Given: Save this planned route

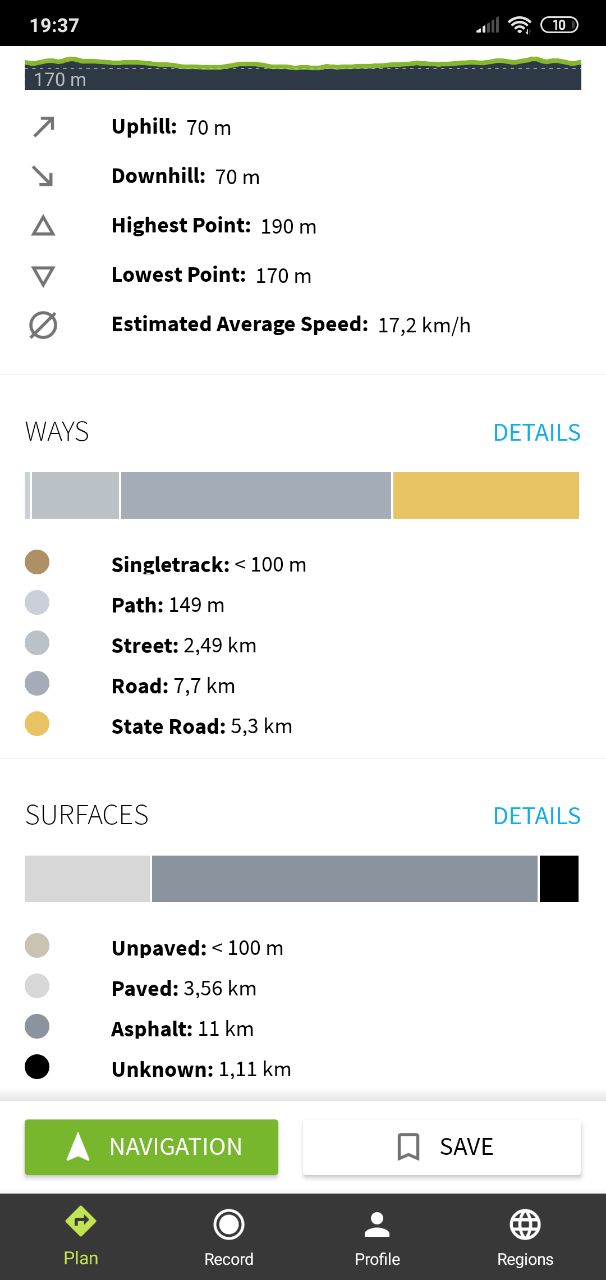Looking at the screenshot, I should pyautogui.click(x=442, y=1146).
